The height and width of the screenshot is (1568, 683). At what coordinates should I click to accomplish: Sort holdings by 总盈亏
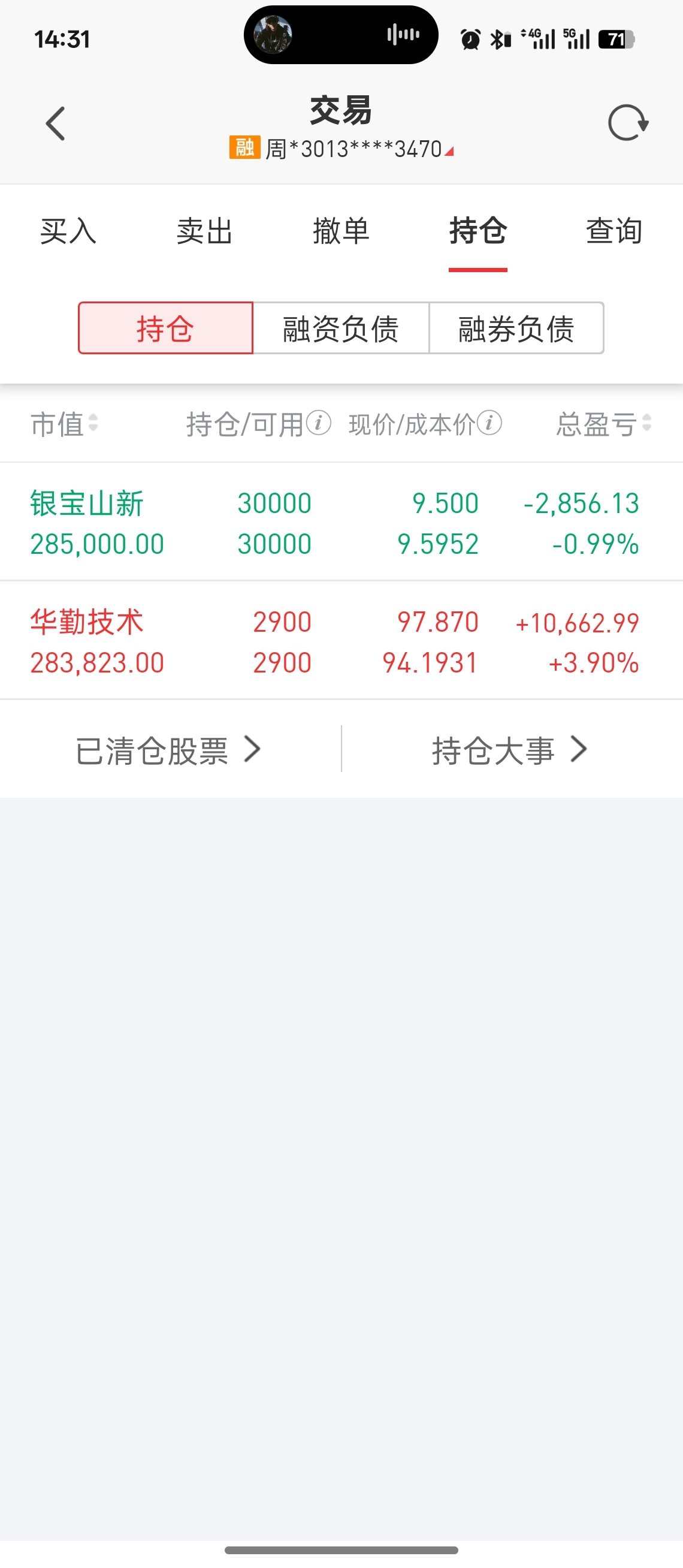click(x=604, y=424)
